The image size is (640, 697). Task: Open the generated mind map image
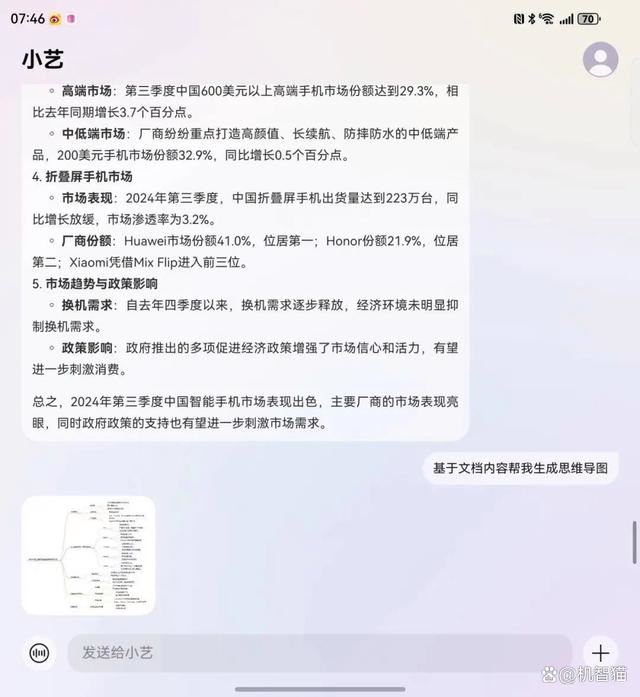pos(88,555)
